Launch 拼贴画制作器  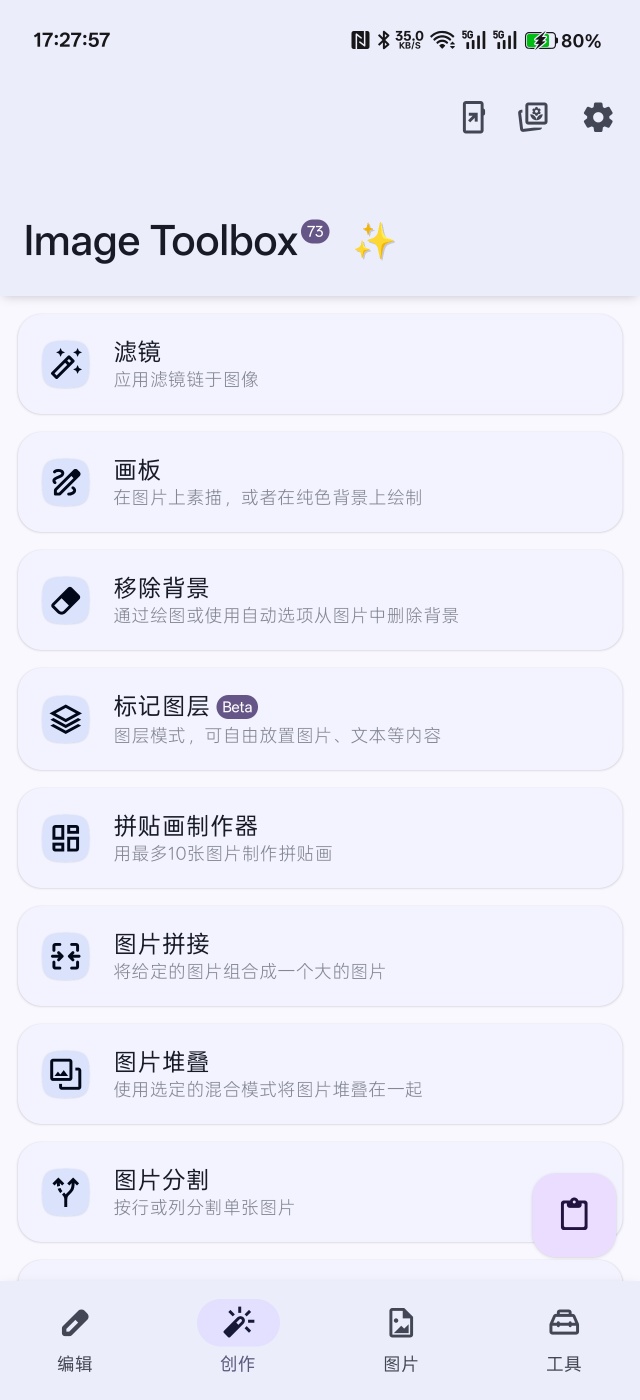(x=320, y=838)
